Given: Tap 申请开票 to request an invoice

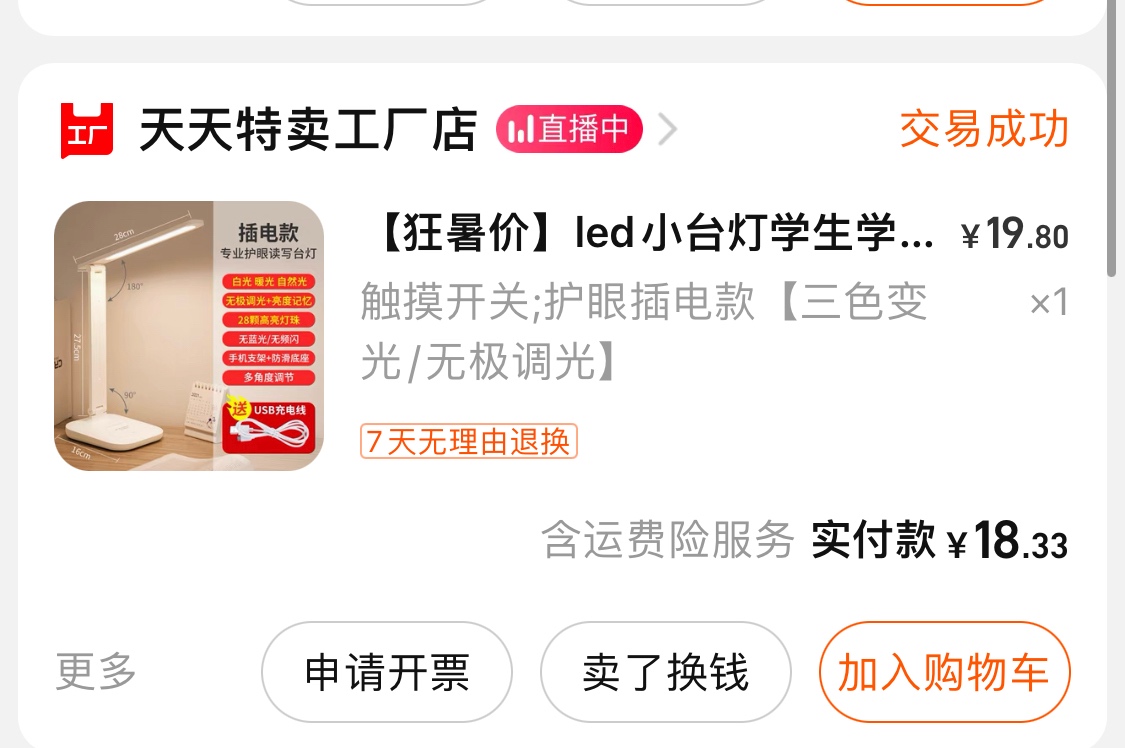Looking at the screenshot, I should [x=387, y=673].
